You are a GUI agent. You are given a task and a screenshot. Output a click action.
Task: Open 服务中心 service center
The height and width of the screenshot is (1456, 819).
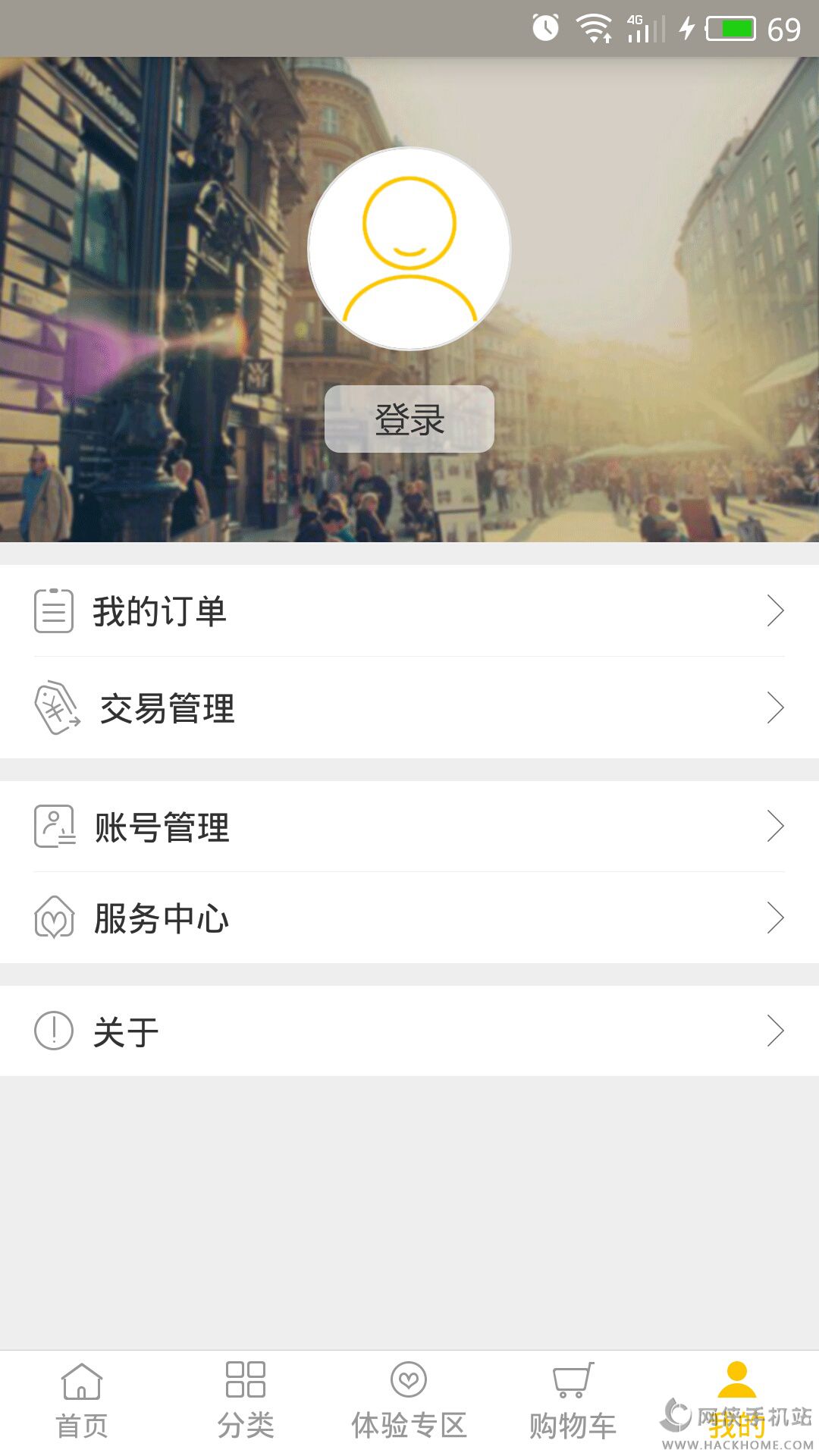(x=409, y=918)
